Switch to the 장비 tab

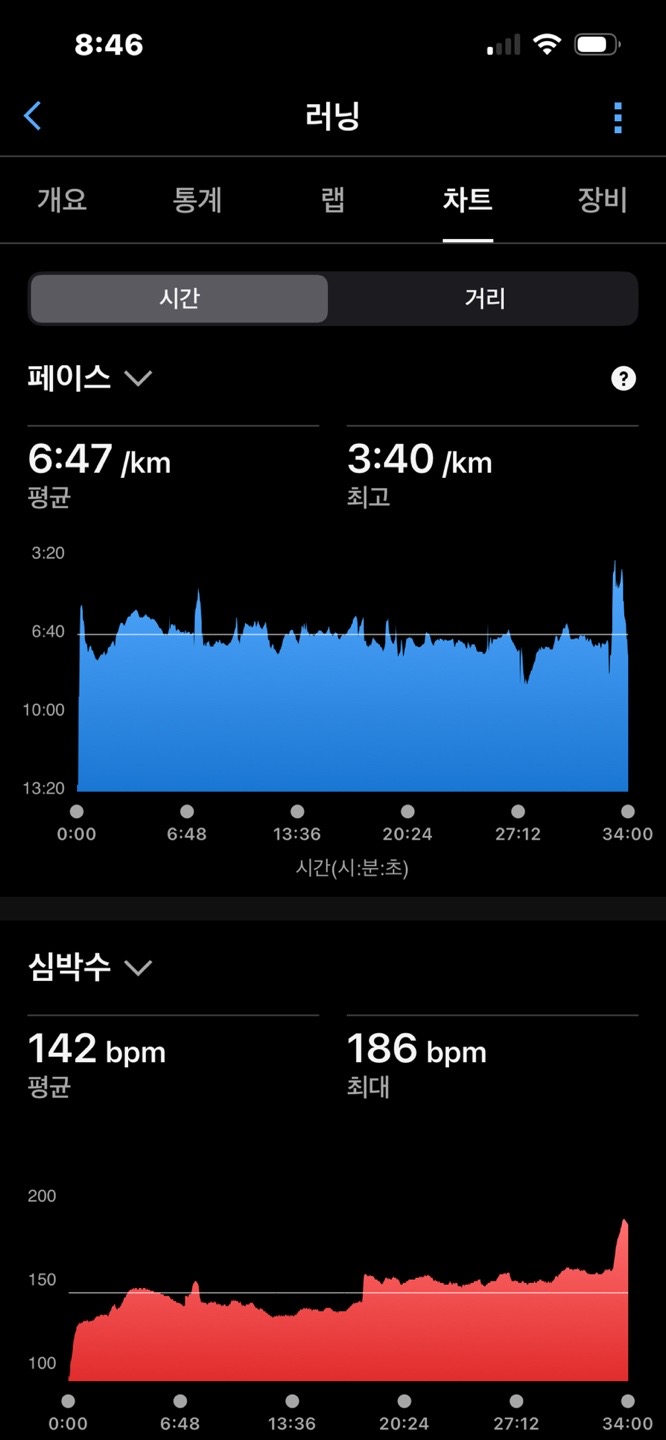(x=602, y=199)
